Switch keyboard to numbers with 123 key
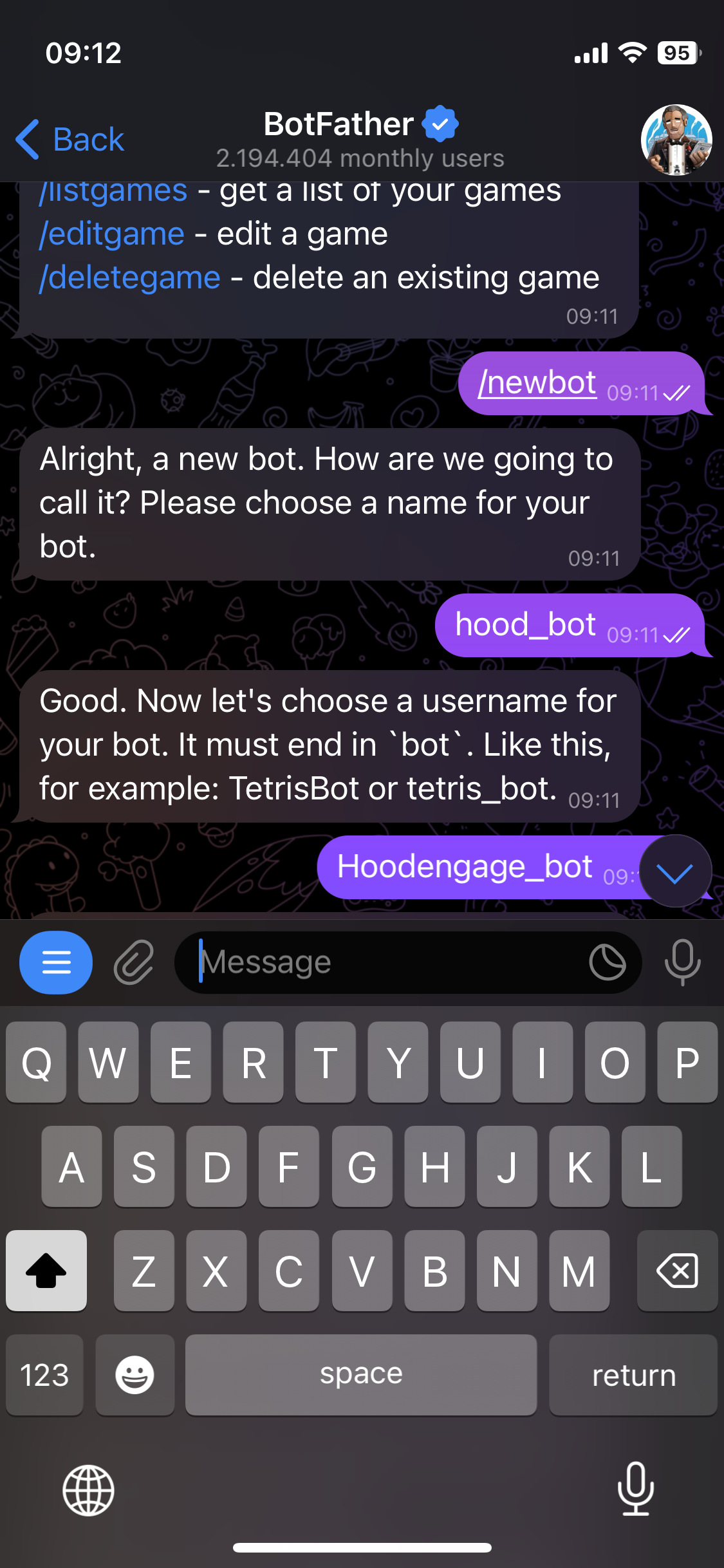 tap(44, 1376)
